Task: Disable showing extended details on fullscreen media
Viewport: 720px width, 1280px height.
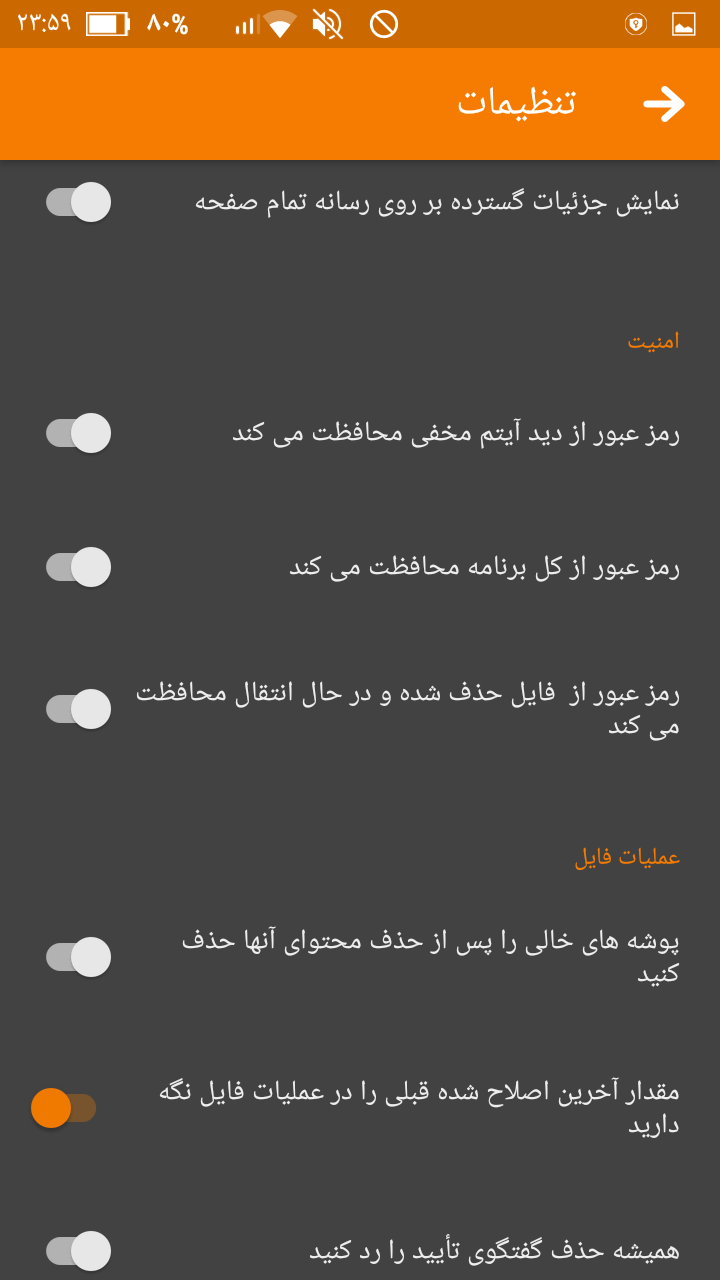Action: click(x=77, y=201)
